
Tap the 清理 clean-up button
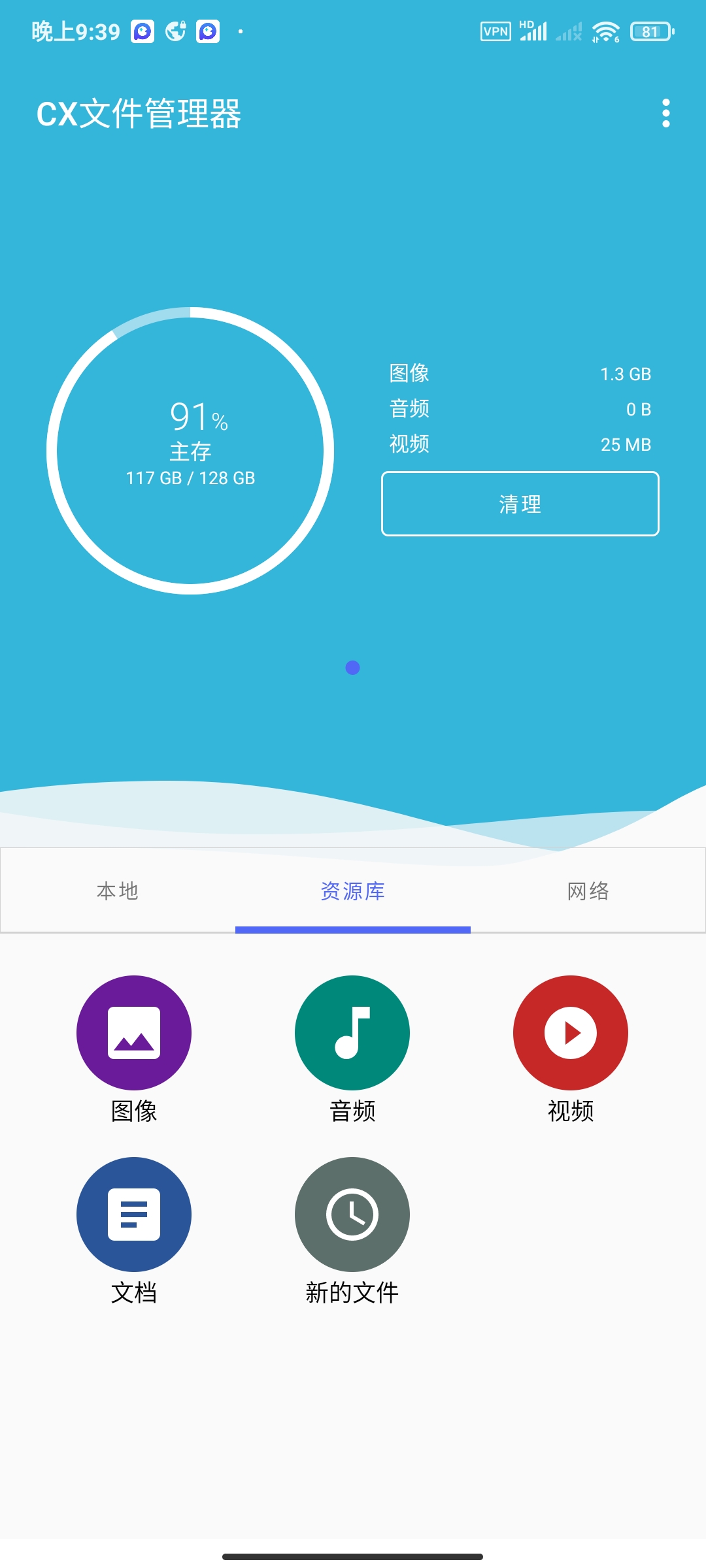coord(520,504)
